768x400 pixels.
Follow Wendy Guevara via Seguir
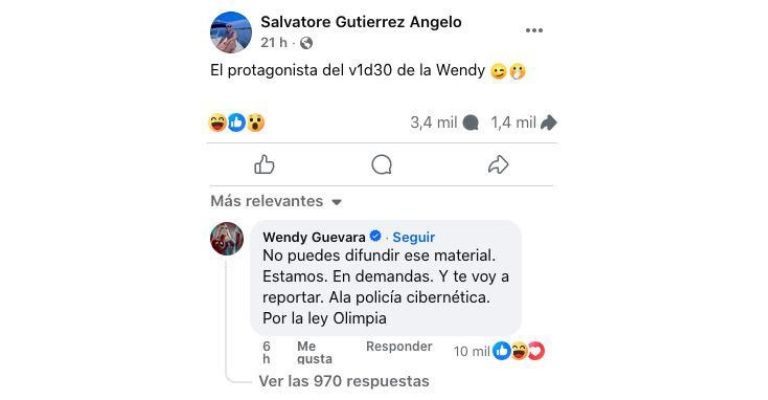pyautogui.click(x=413, y=237)
